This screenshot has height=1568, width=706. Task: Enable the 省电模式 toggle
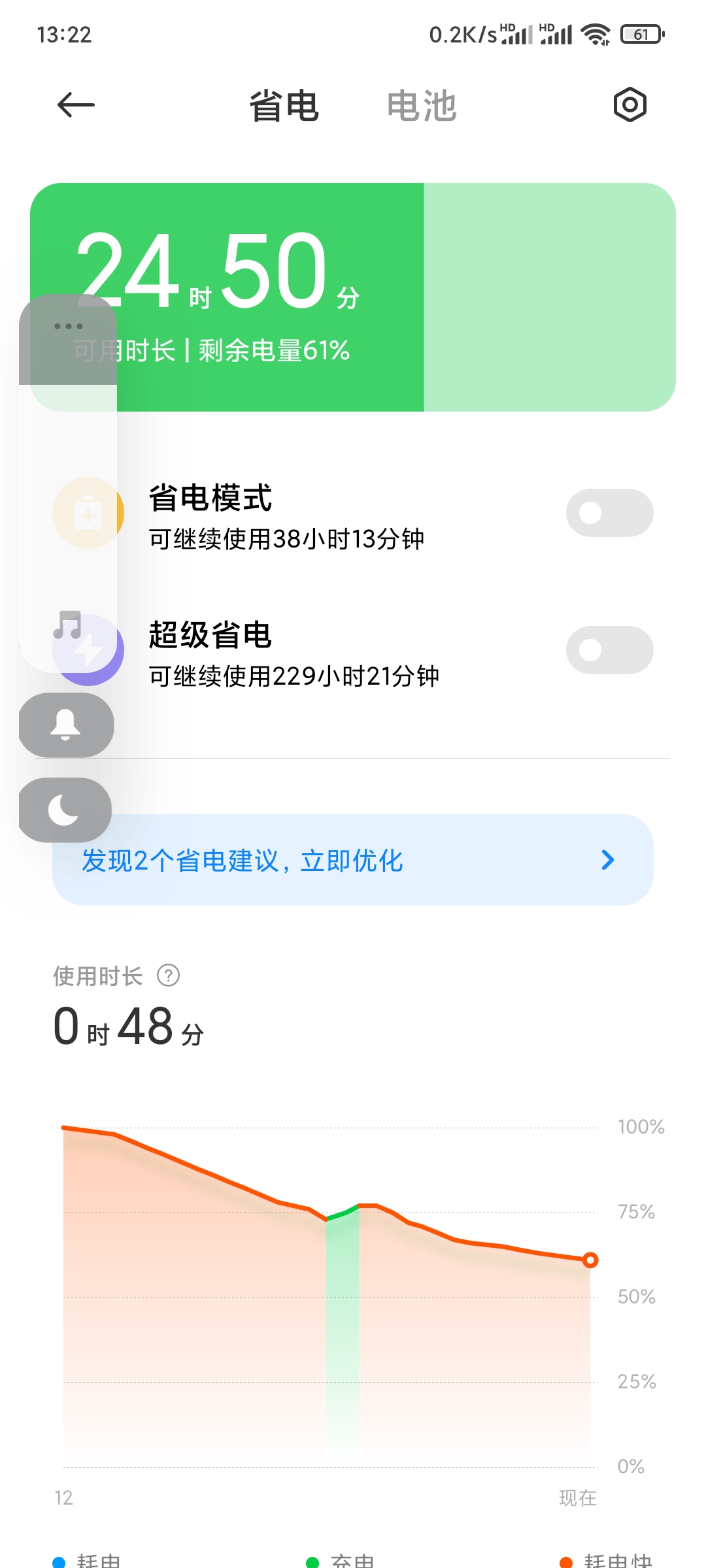point(610,513)
